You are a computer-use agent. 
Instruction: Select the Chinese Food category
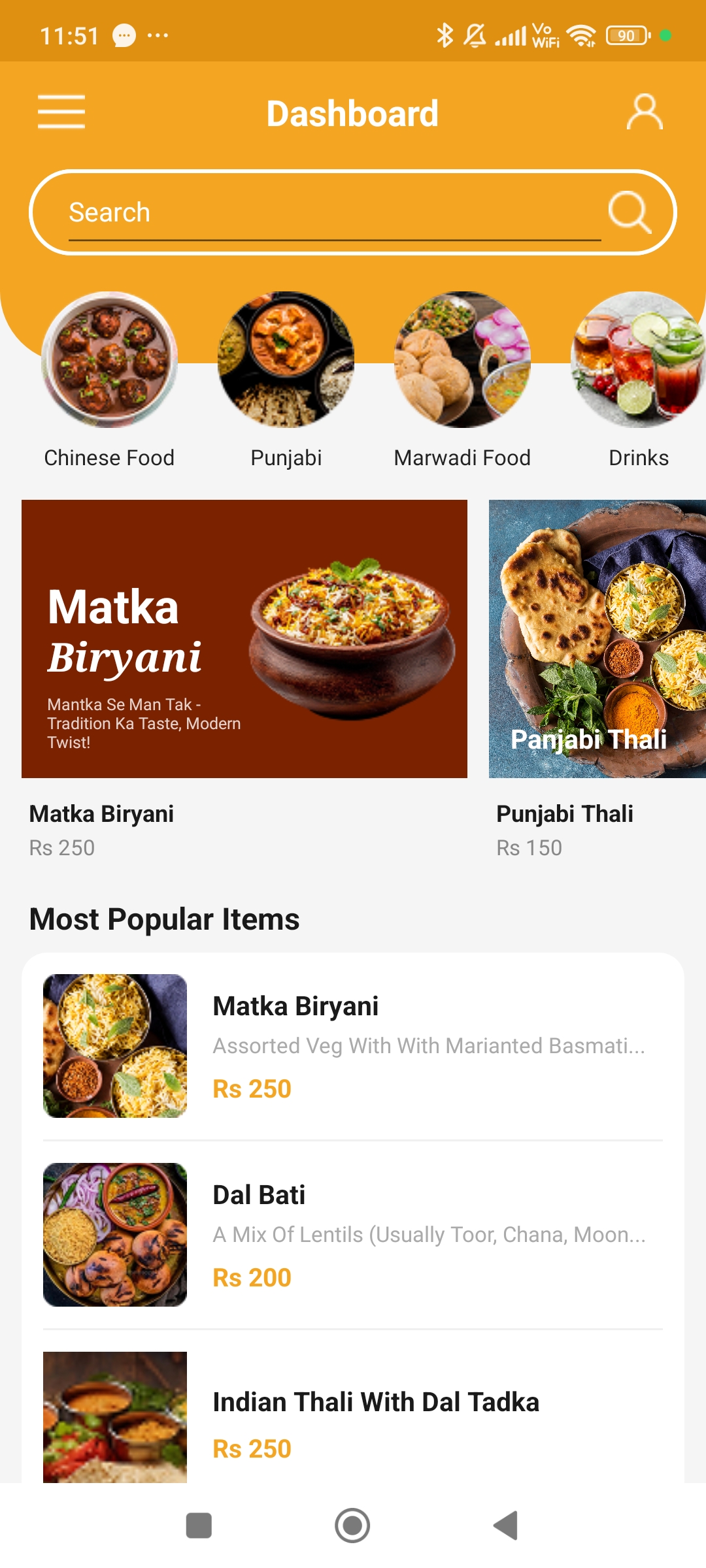coord(109,380)
